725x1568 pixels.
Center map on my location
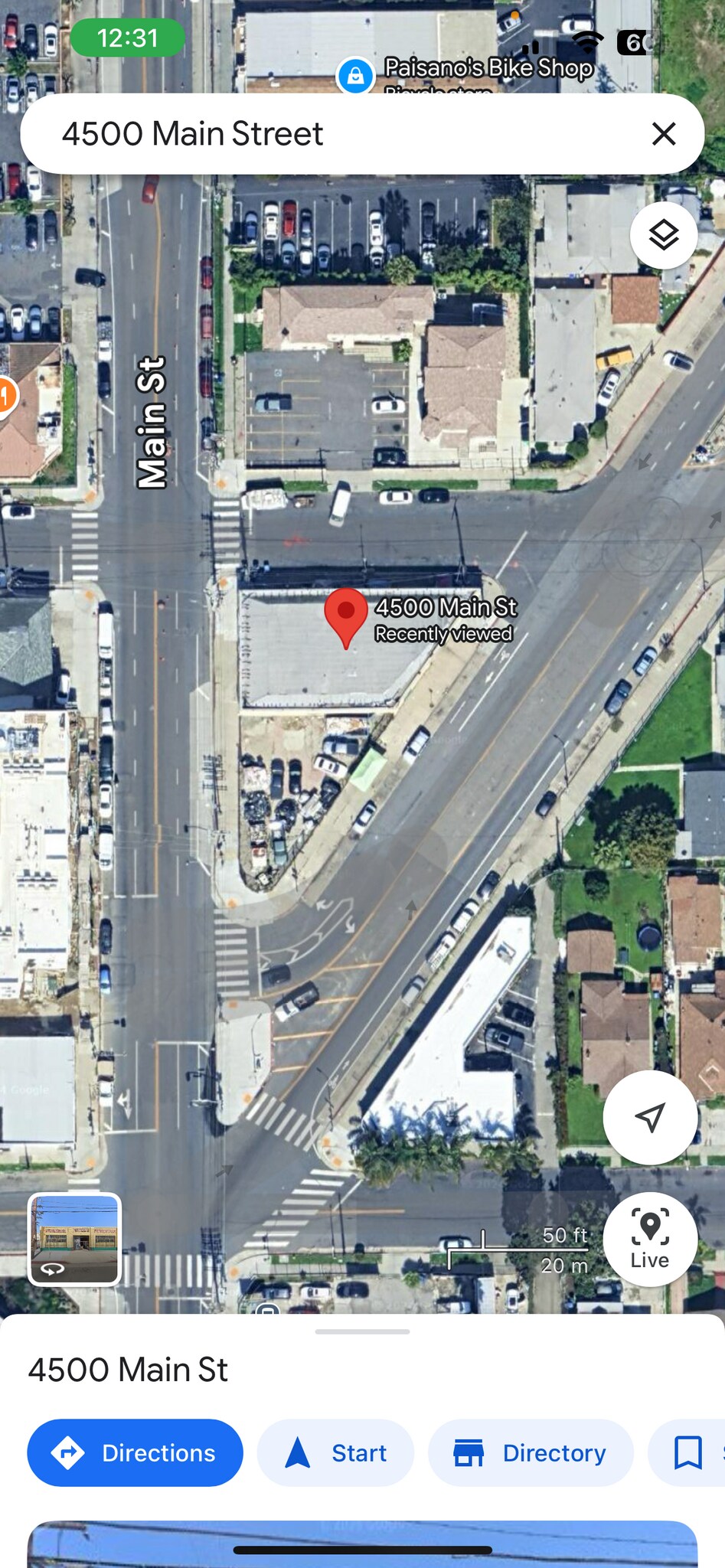click(649, 1117)
